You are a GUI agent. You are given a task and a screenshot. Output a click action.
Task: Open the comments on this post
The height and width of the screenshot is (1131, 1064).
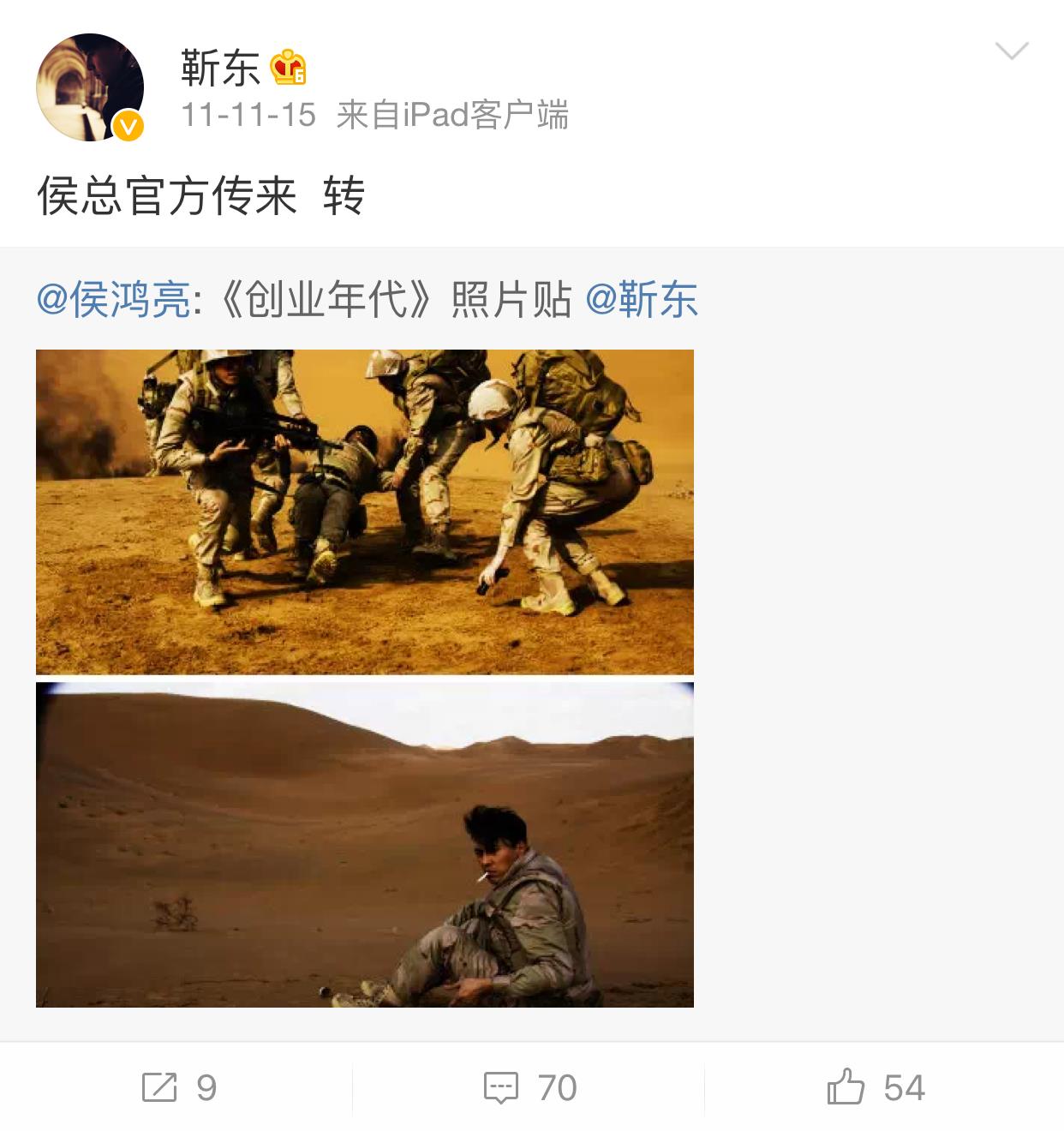point(530,1088)
